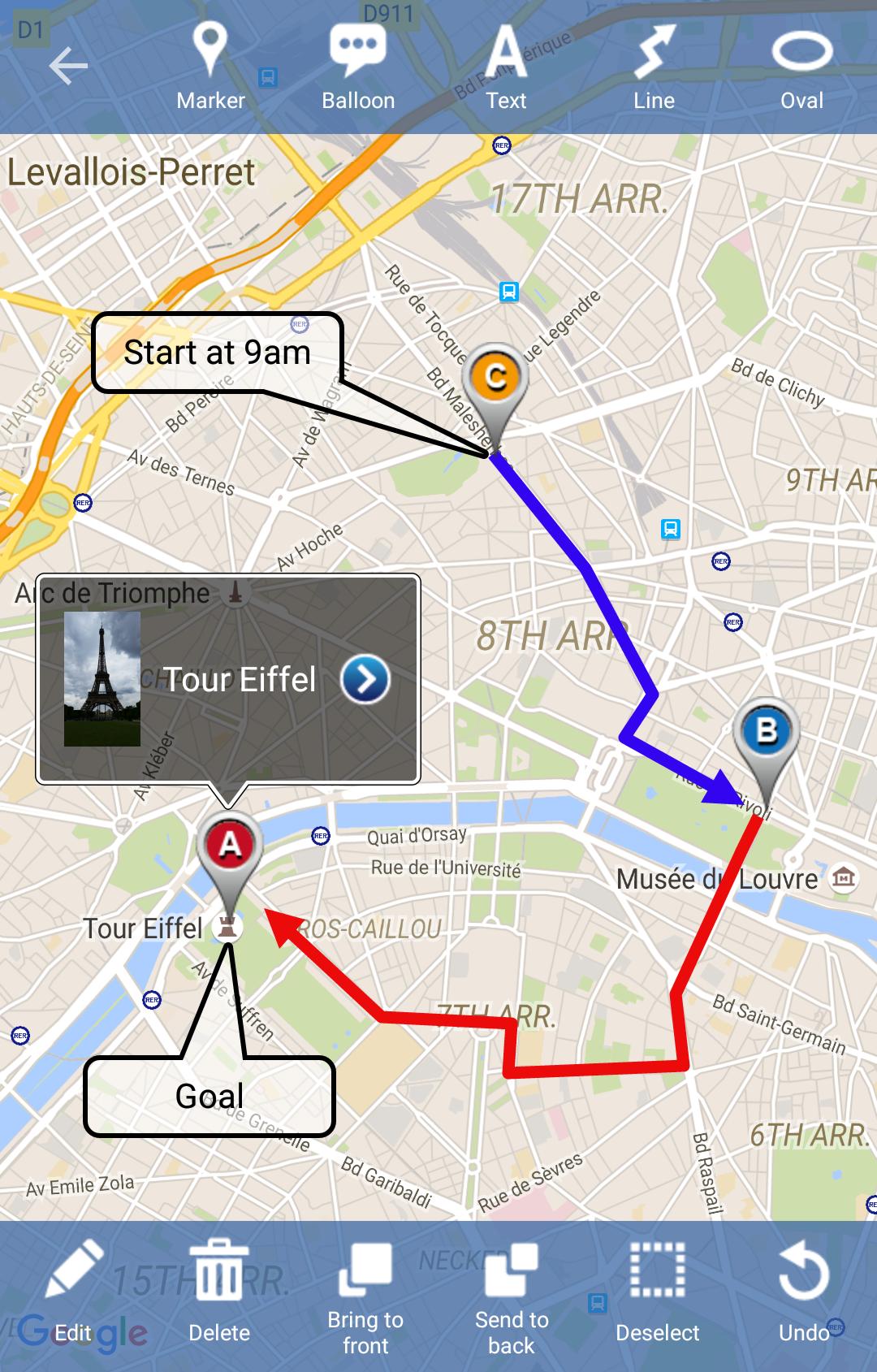Image resolution: width=877 pixels, height=1372 pixels.
Task: Choose the Oval shape tool
Action: 801,67
